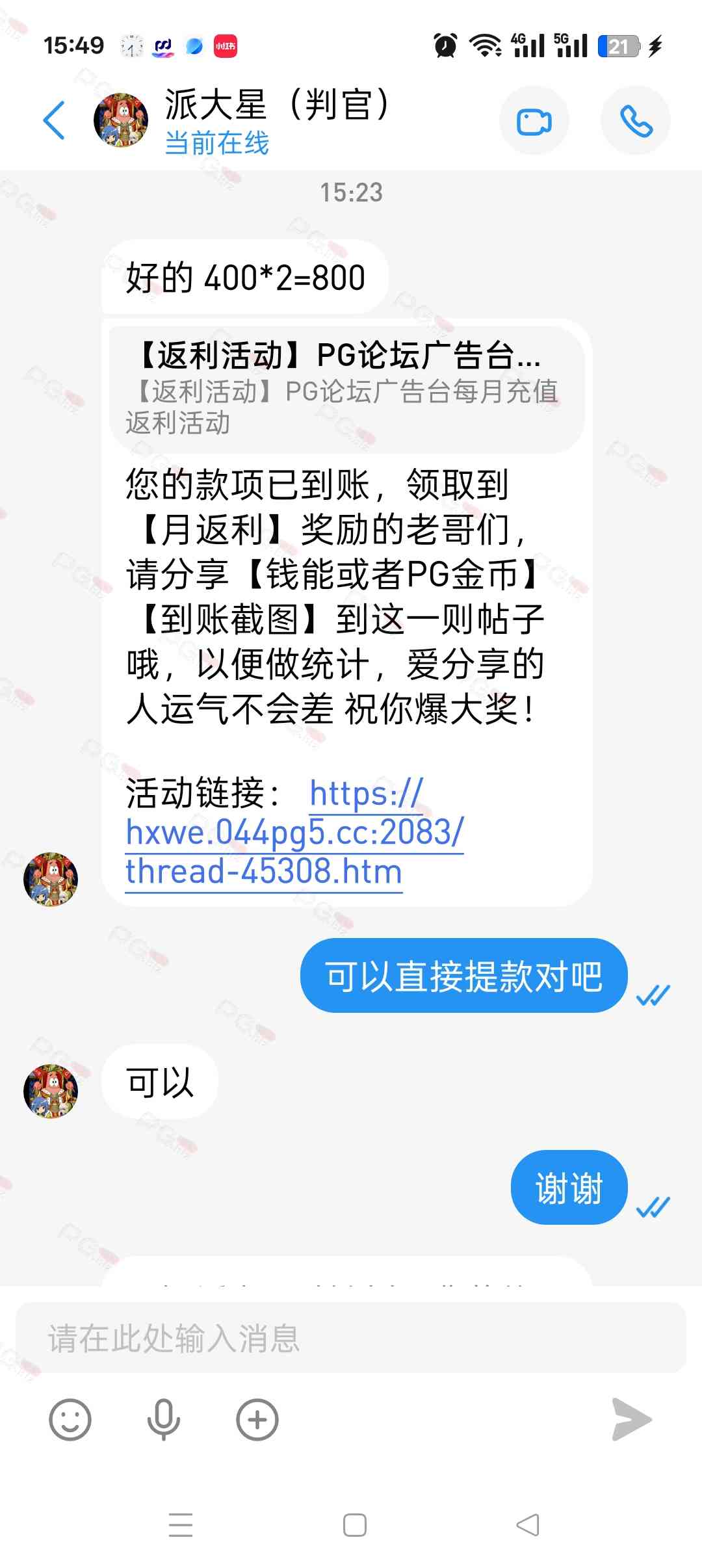Send the message with the arrow icon
This screenshot has height=1568, width=702.
click(x=631, y=1420)
